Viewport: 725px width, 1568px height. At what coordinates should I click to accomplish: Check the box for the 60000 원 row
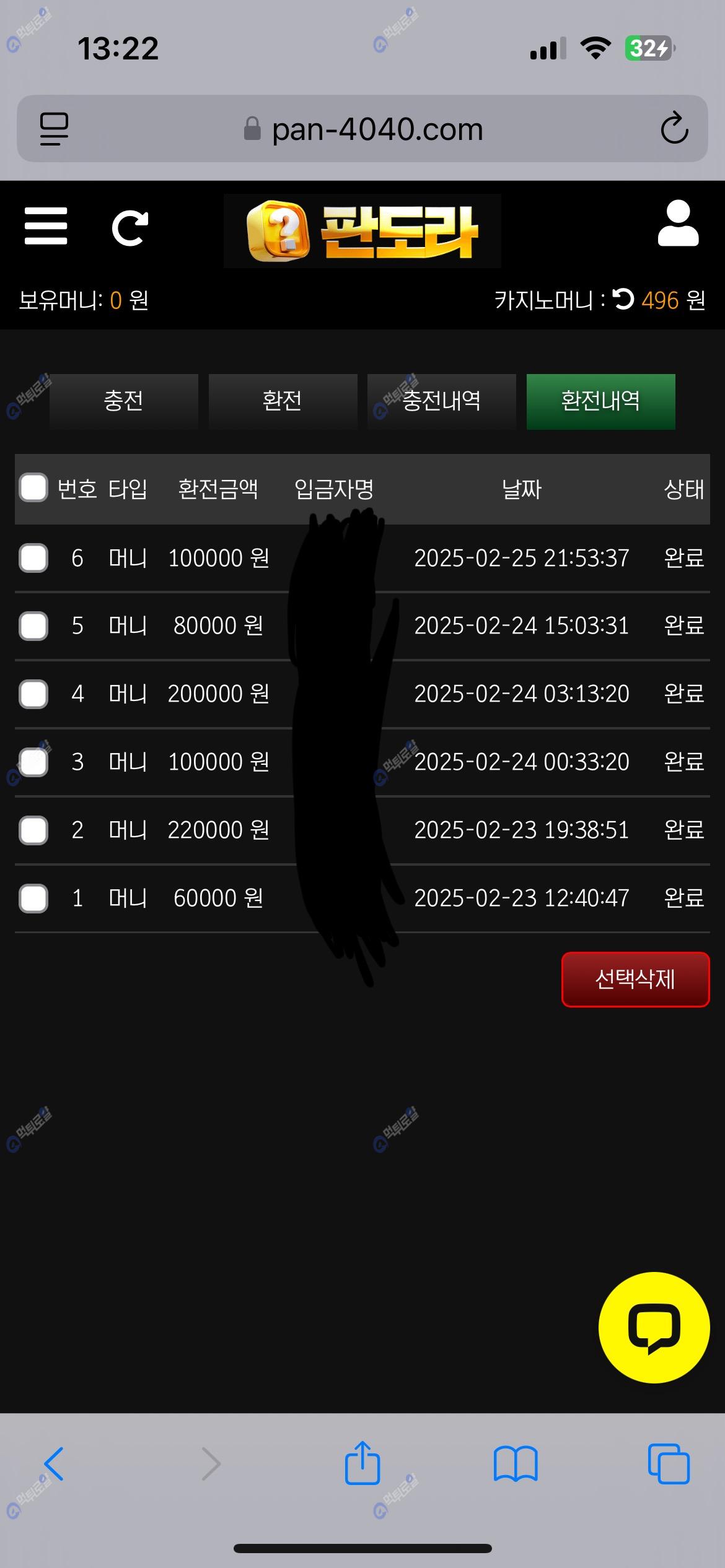(x=33, y=898)
